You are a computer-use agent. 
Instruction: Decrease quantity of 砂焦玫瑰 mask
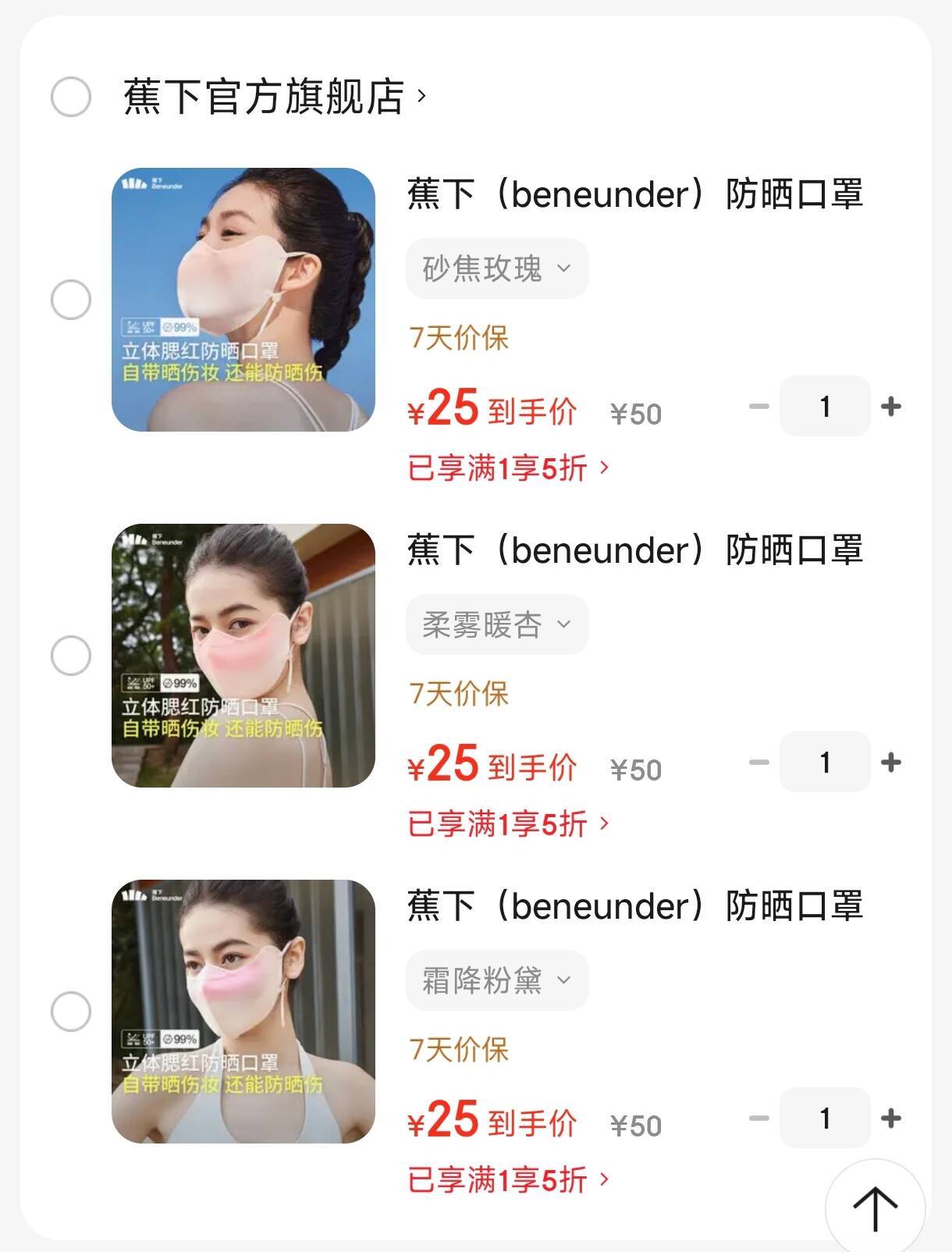[758, 406]
